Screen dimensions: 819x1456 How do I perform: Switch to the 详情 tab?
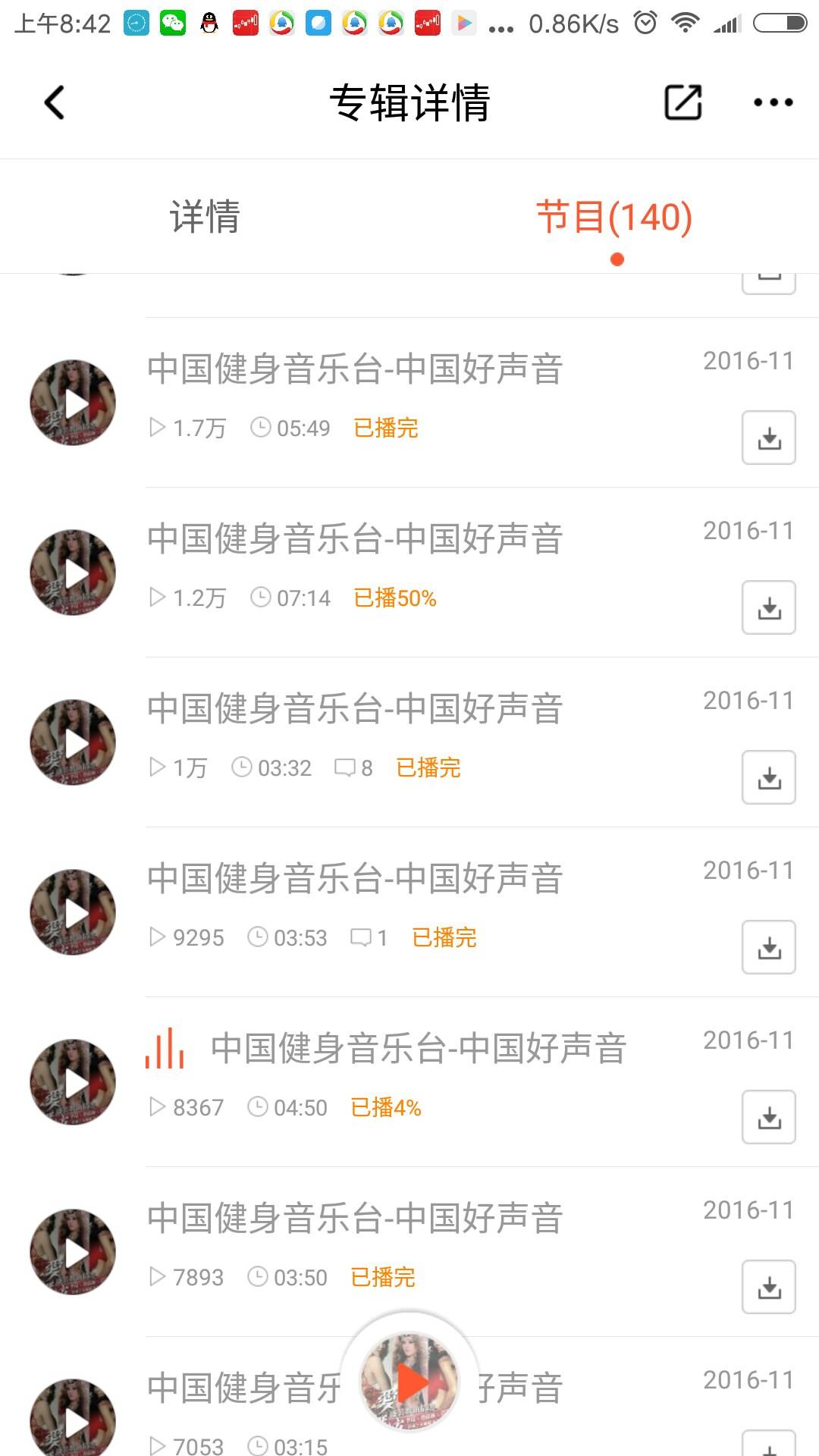[x=205, y=217]
